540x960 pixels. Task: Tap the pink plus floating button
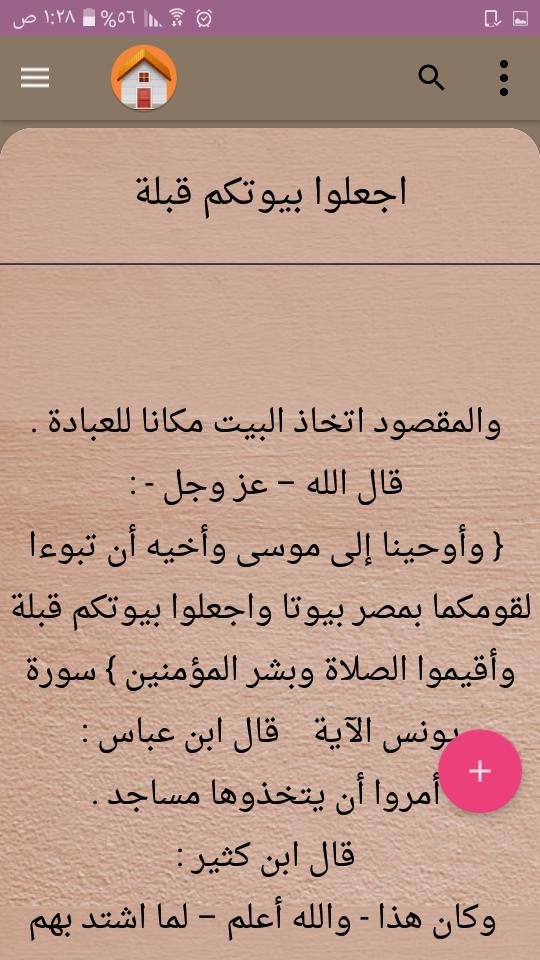(480, 771)
